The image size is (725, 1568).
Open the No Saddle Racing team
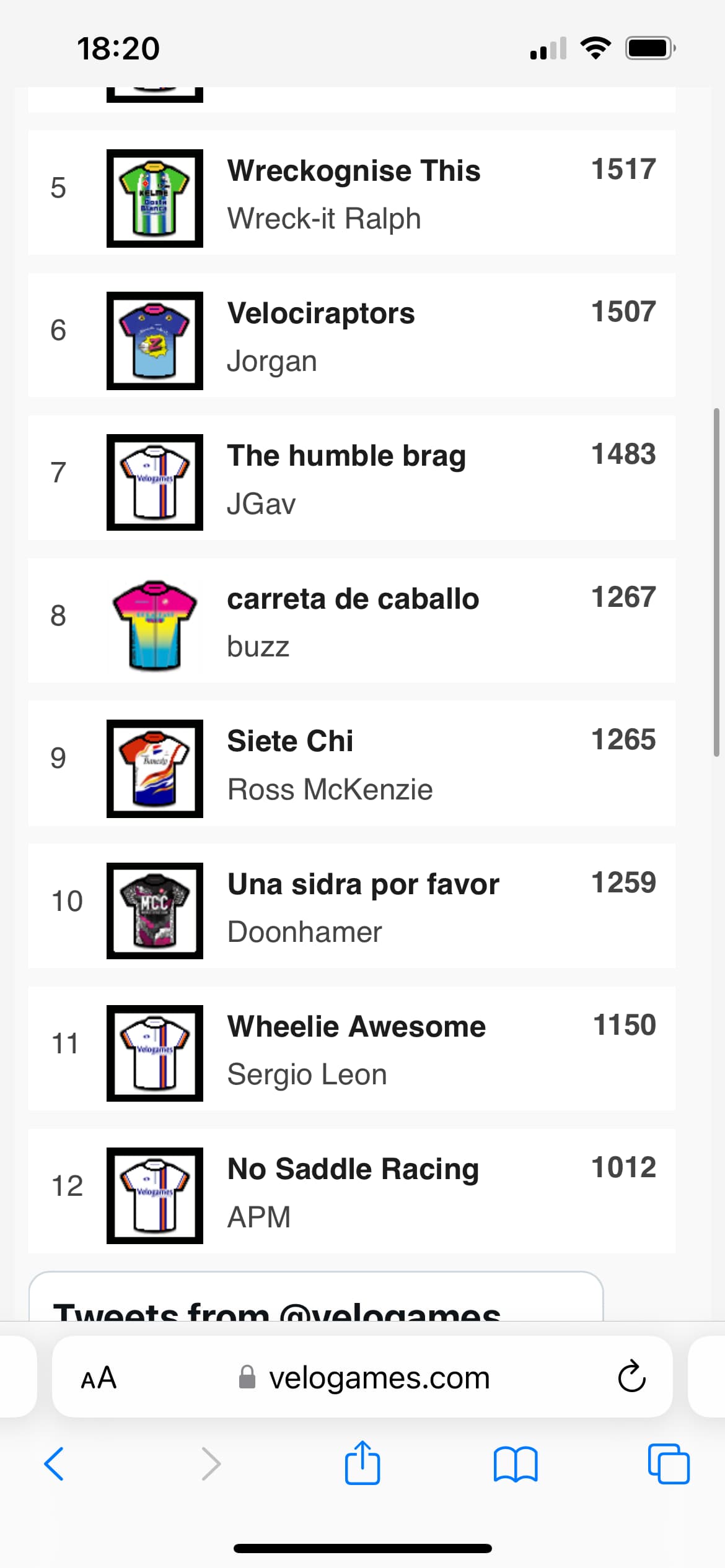pos(351,1191)
